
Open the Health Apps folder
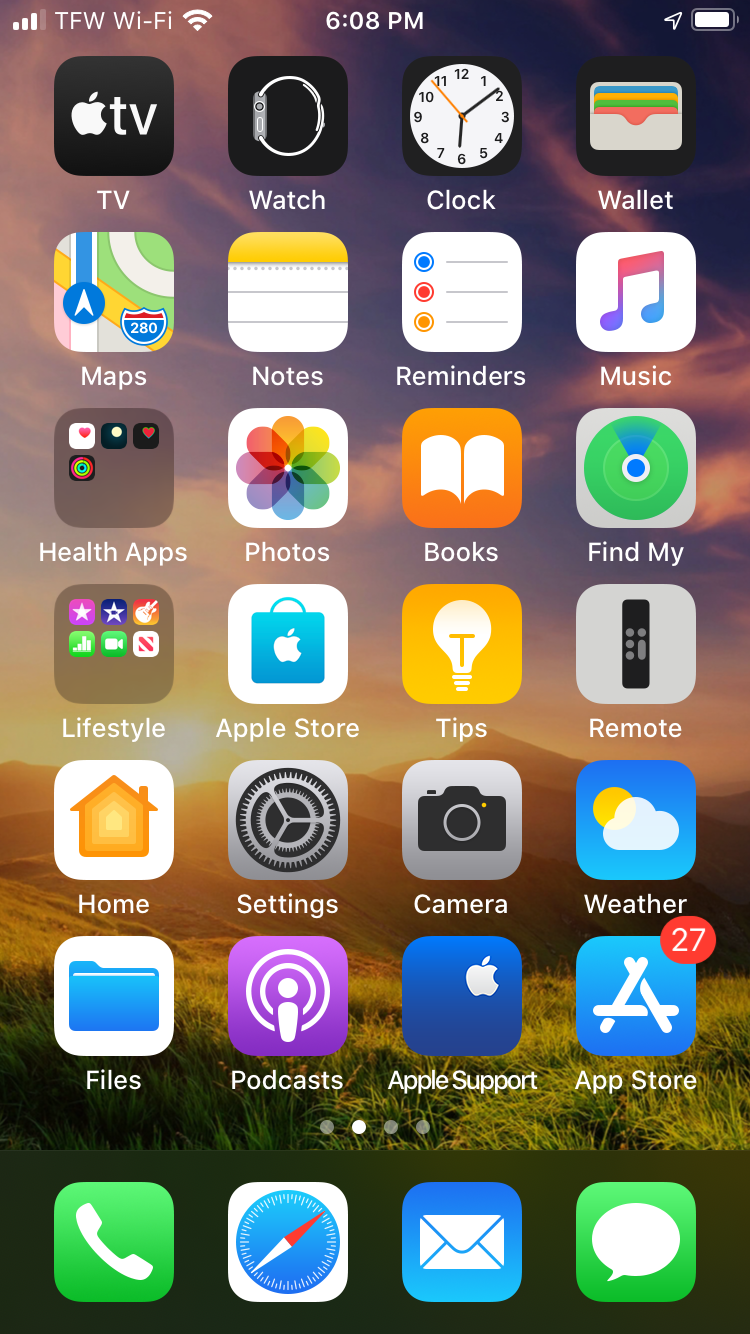pyautogui.click(x=114, y=468)
